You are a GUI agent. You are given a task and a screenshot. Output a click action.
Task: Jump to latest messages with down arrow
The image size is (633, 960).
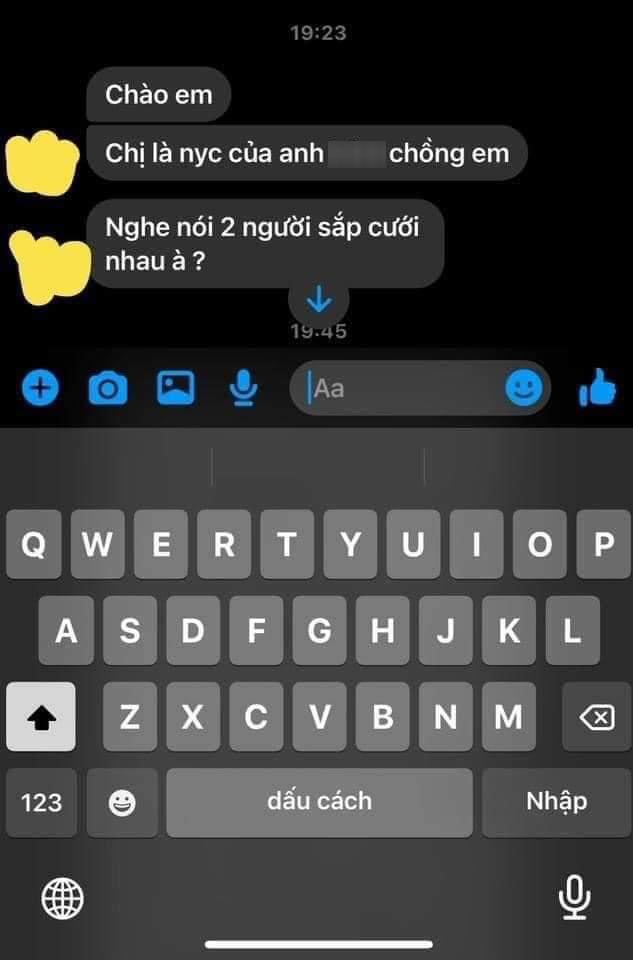coord(318,299)
